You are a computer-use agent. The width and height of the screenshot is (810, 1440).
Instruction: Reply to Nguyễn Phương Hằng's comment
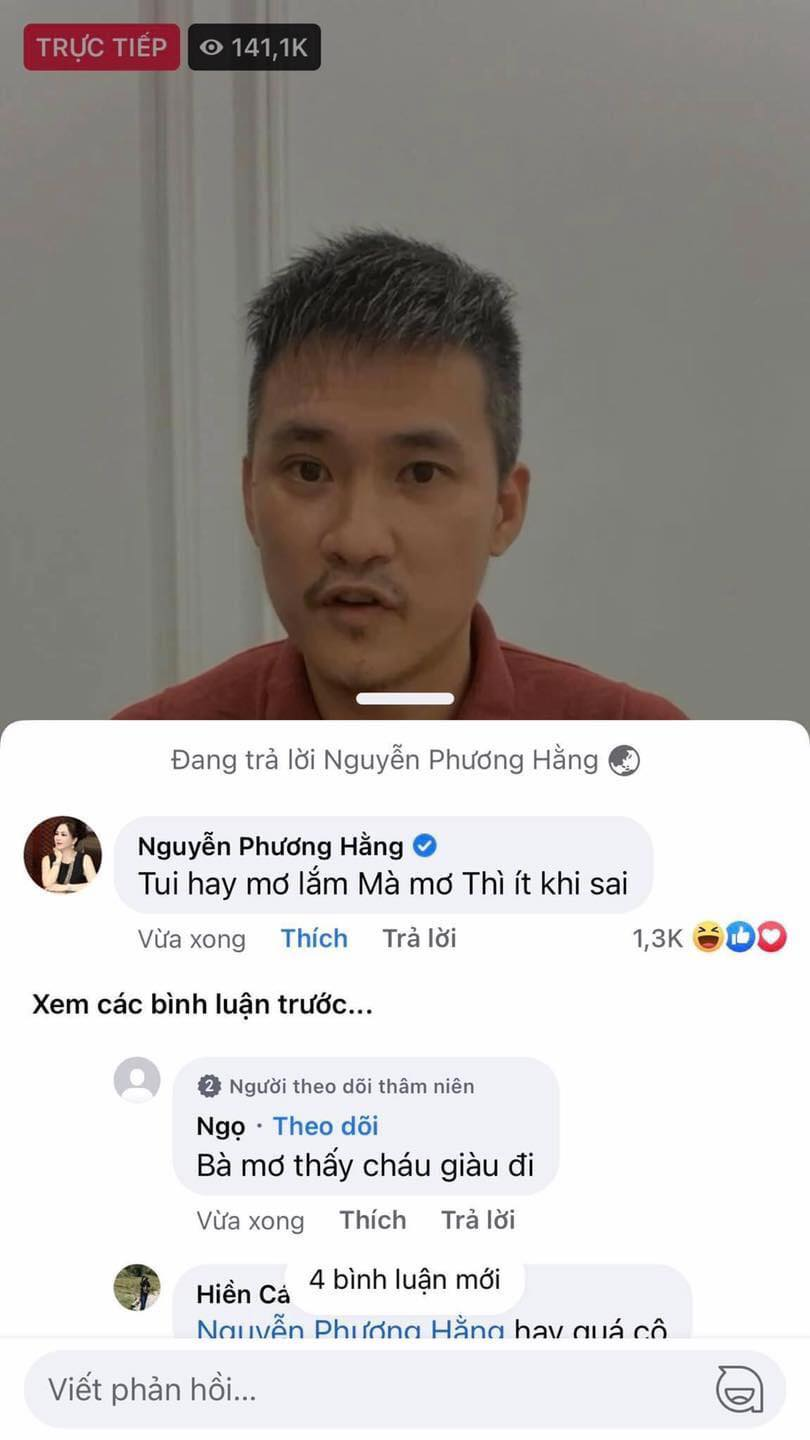coord(419,938)
